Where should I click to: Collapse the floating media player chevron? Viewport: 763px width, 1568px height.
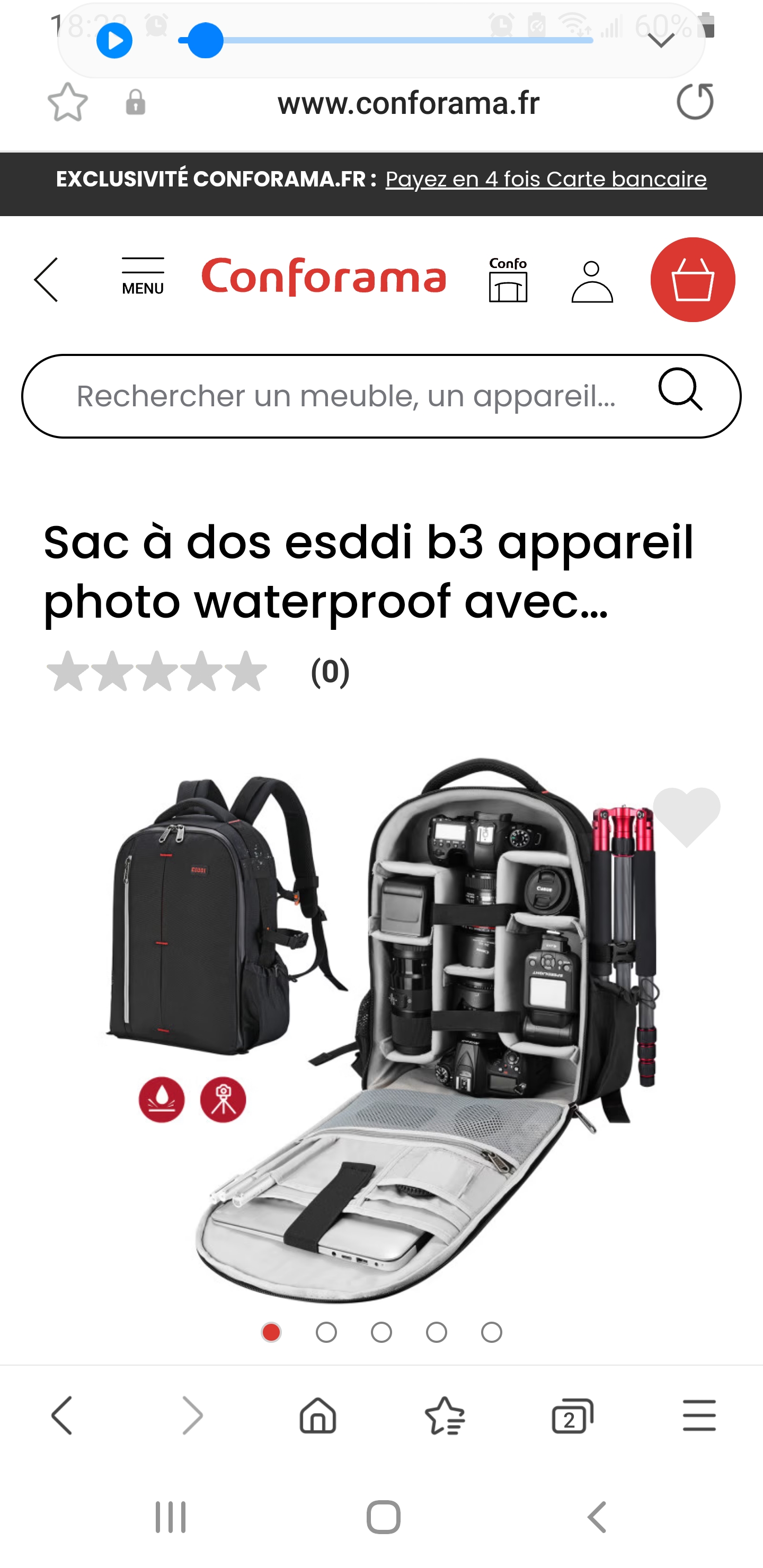661,41
